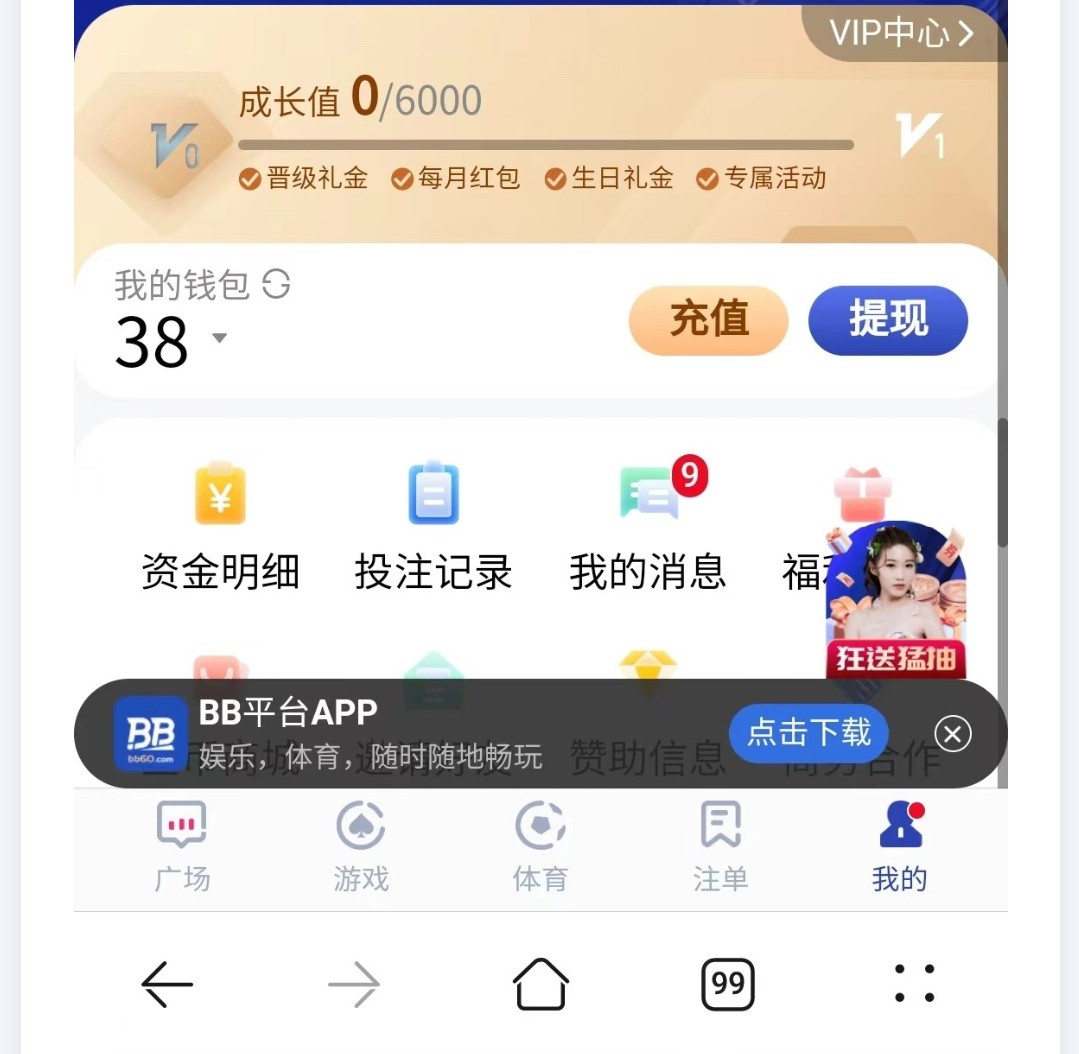This screenshot has height=1054, width=1079.
Task: Tap the 提现 withdraw button
Action: 887,320
